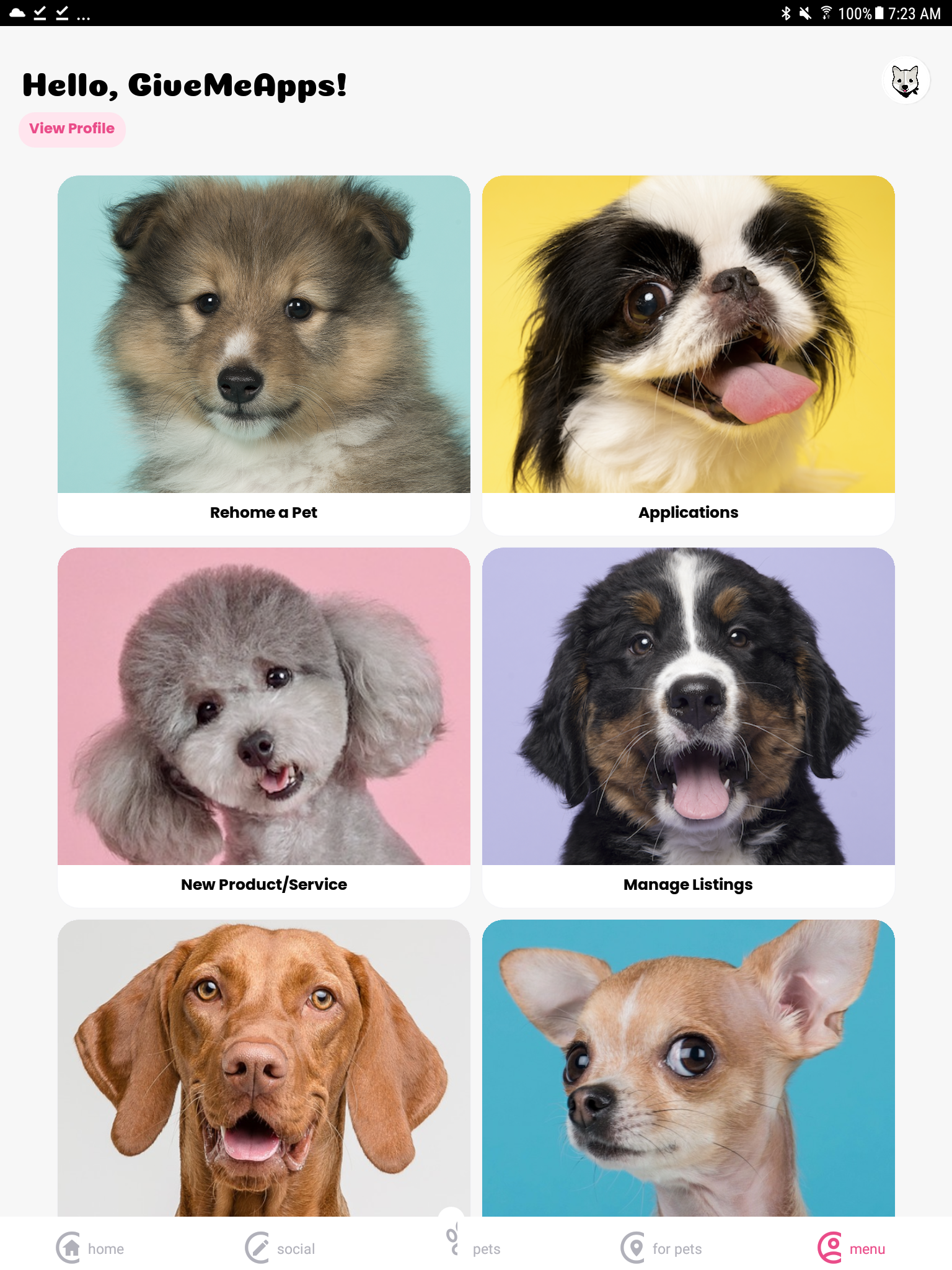
Task: Open the chihuahua card
Action: 688,1067
